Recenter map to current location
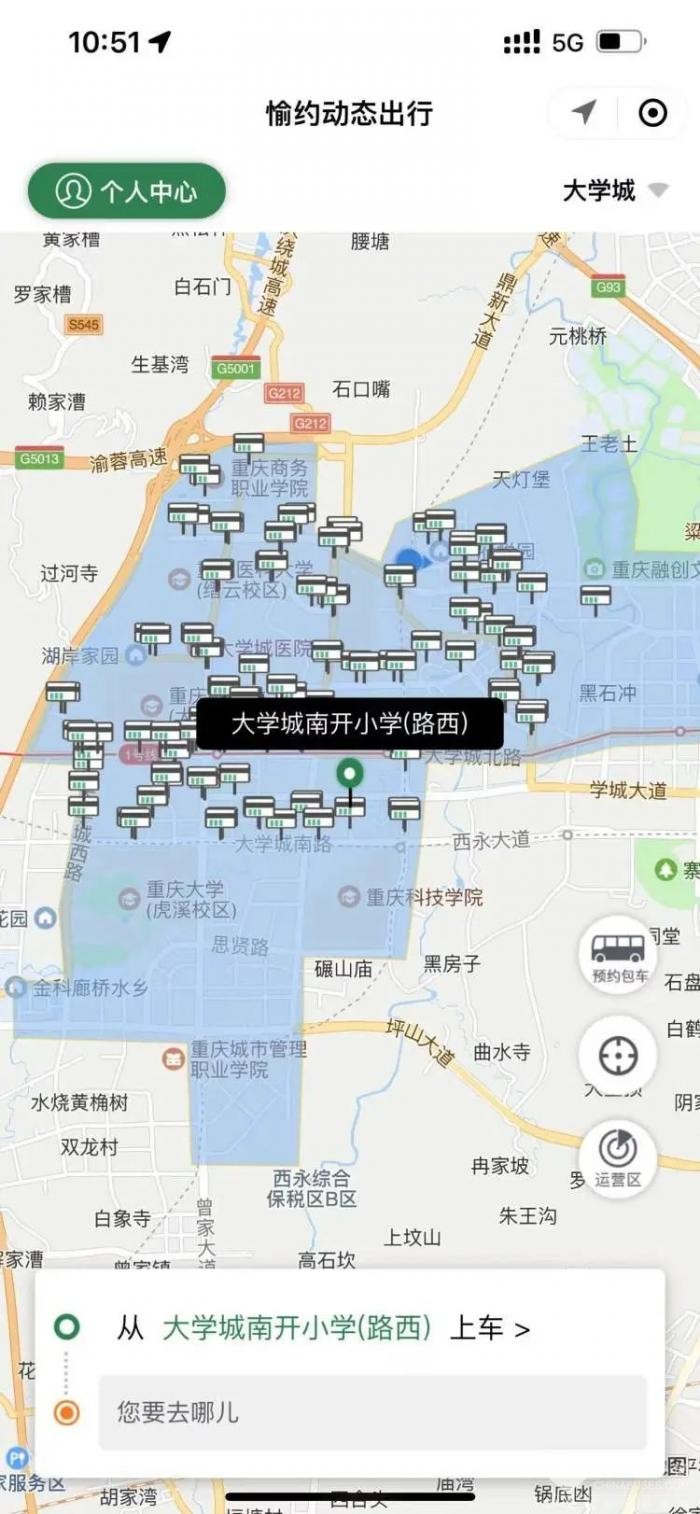 click(x=619, y=1056)
